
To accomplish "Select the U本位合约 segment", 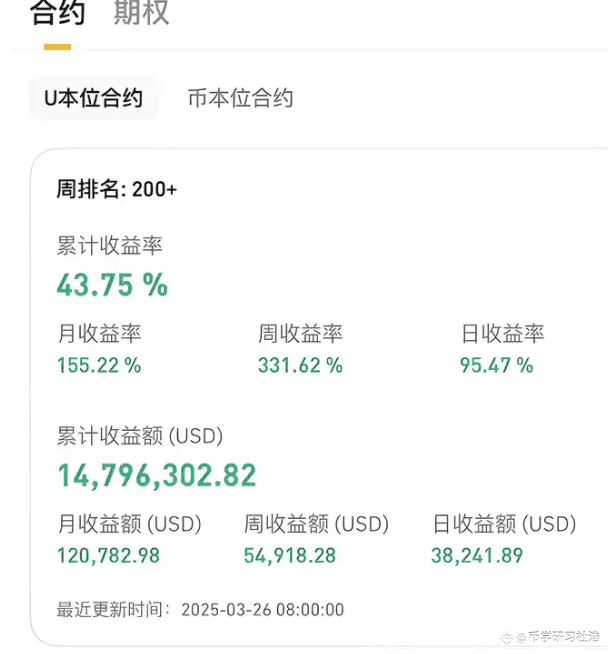I will [93, 98].
